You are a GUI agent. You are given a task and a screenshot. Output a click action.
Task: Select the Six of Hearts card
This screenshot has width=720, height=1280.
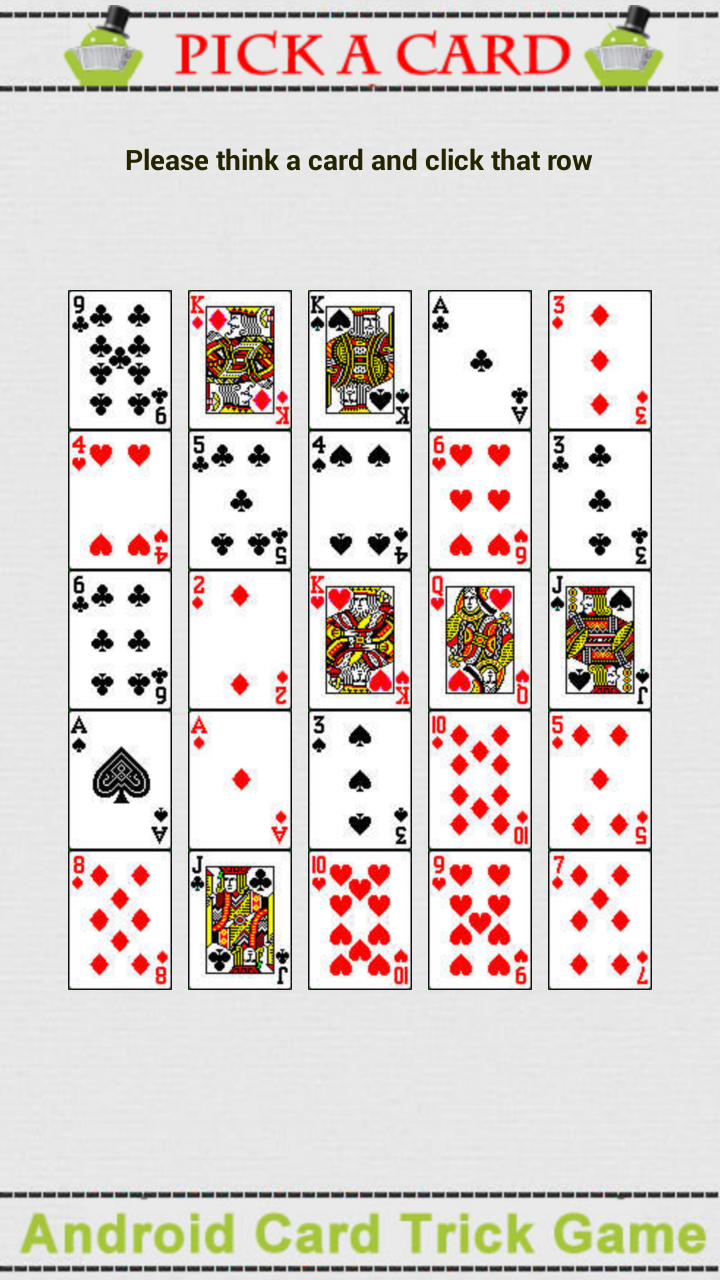479,500
